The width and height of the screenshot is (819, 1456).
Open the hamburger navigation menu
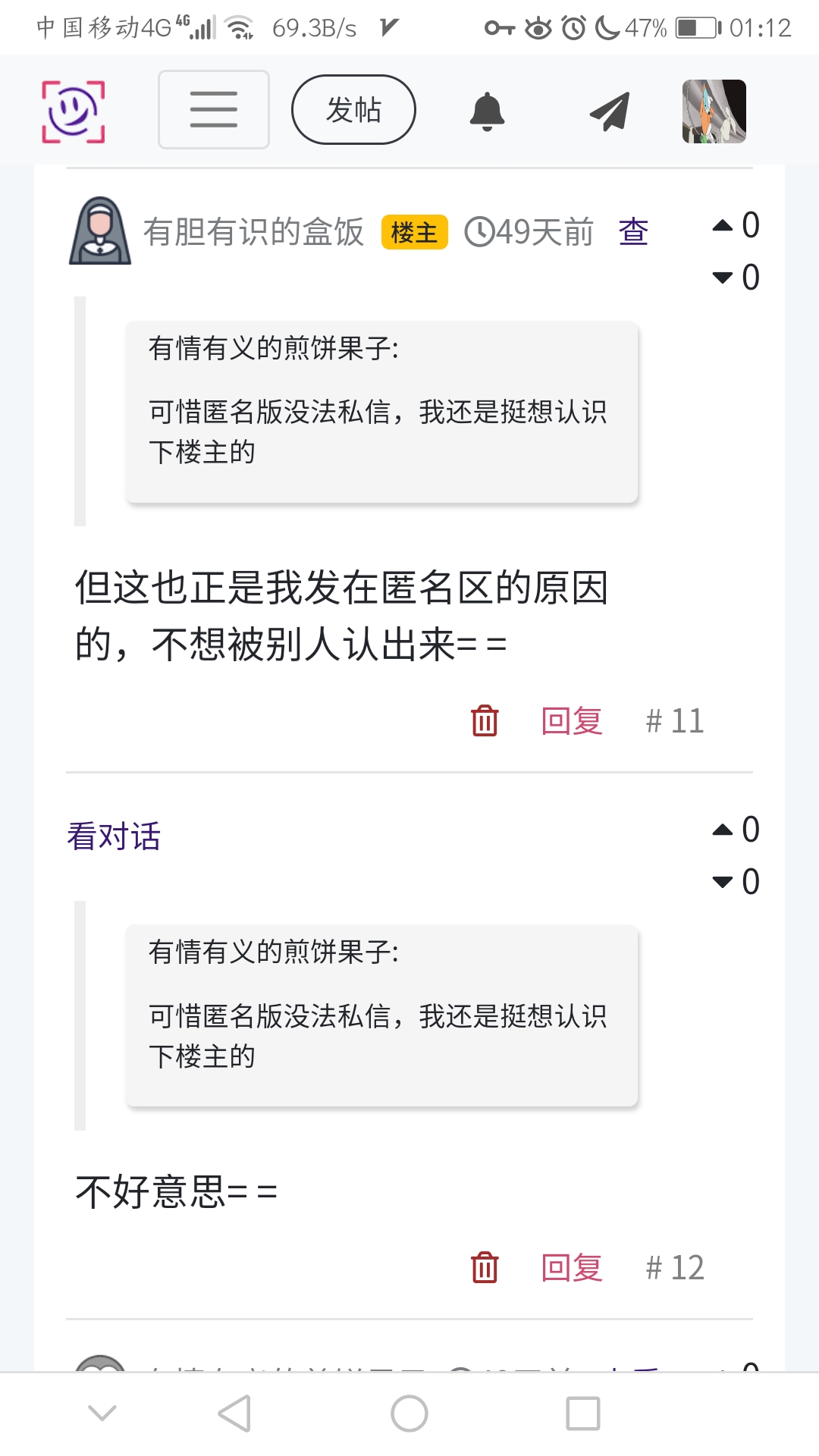213,110
